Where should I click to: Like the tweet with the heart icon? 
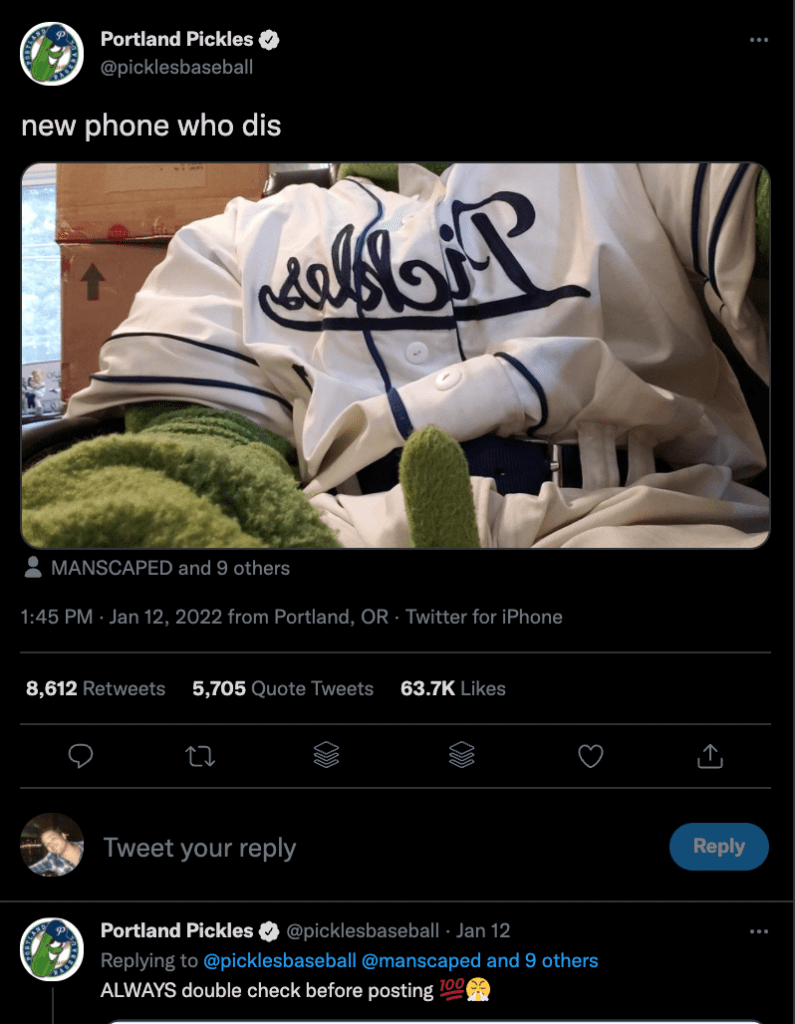tap(591, 756)
